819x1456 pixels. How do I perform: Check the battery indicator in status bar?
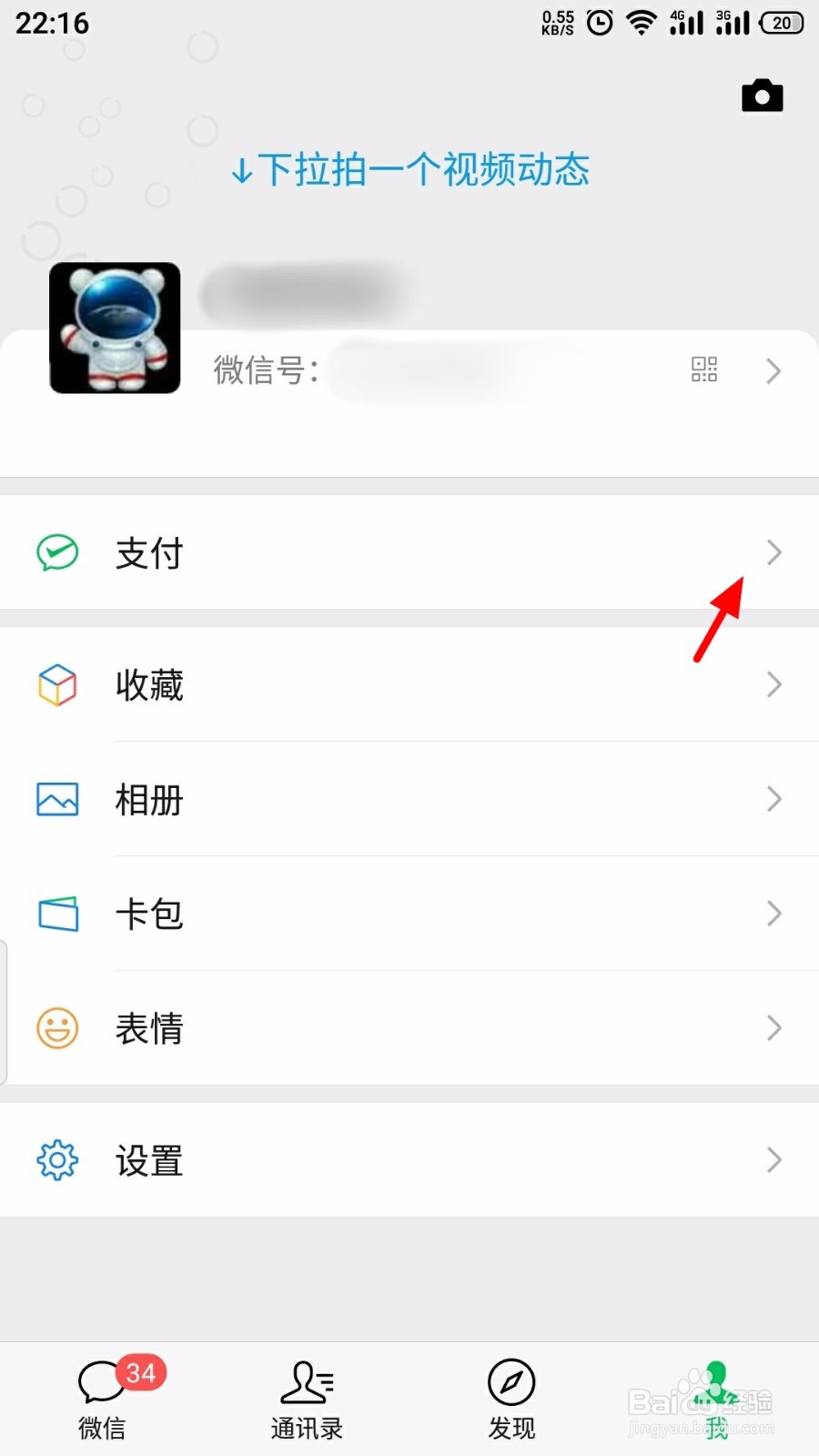781,23
